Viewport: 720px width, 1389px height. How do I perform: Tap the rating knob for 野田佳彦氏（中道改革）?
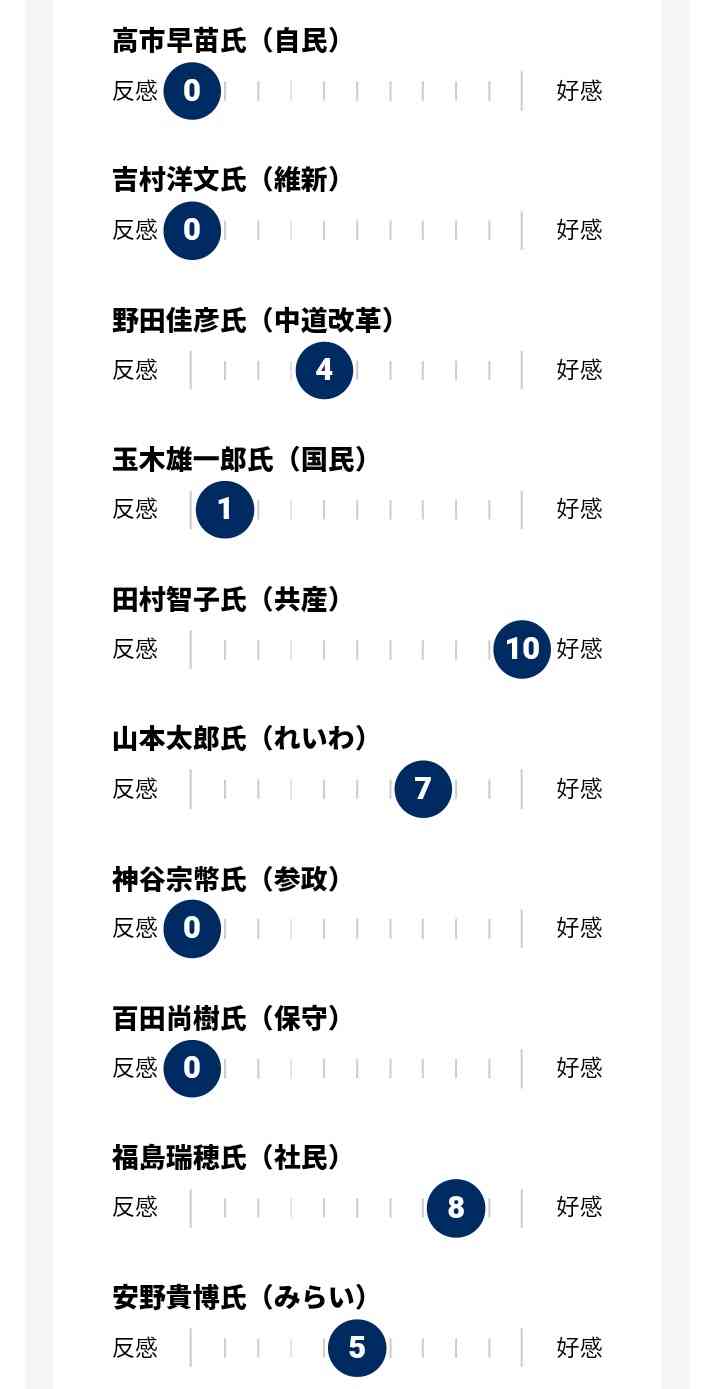point(324,370)
